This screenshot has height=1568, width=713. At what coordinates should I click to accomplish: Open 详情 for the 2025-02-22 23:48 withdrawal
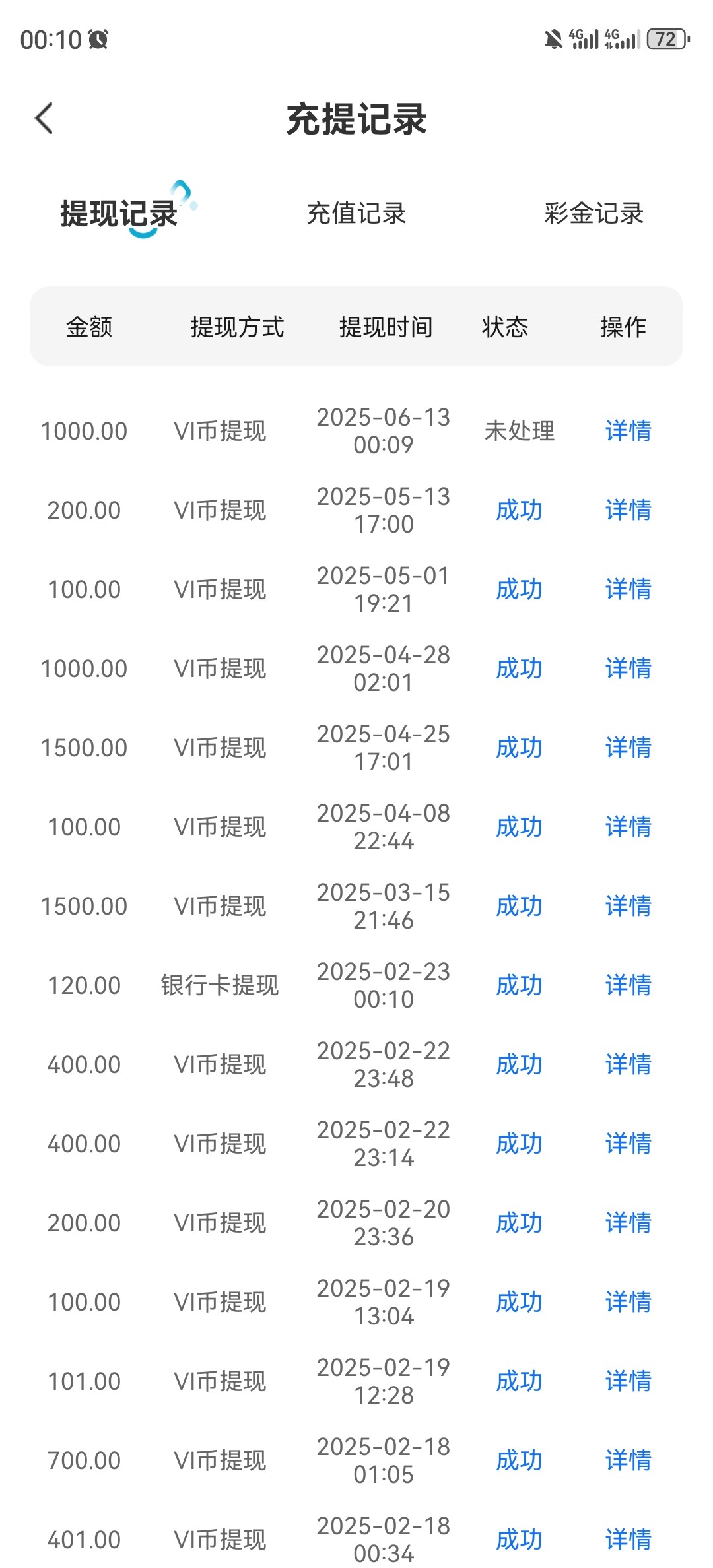point(628,1064)
